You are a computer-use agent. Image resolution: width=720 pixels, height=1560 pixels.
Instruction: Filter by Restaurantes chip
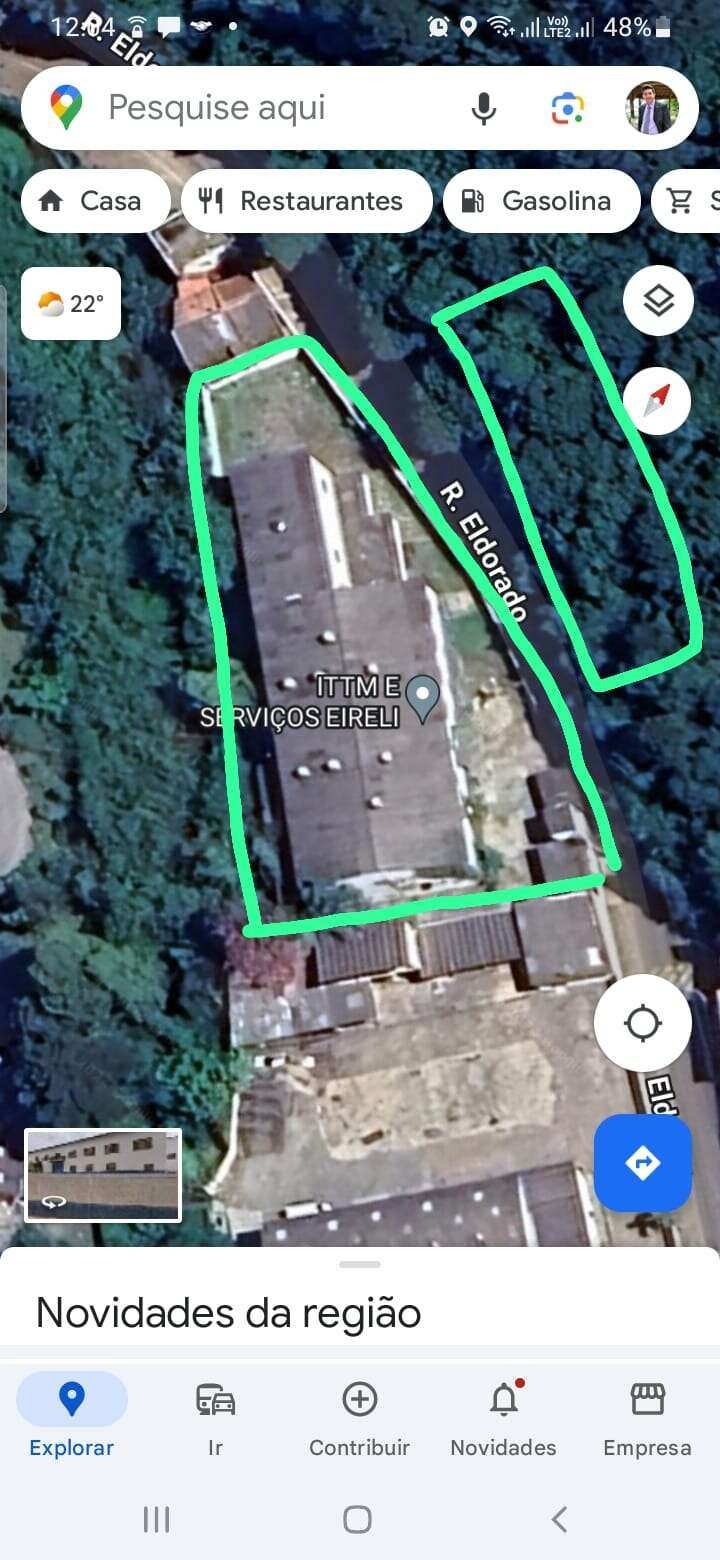pos(306,201)
